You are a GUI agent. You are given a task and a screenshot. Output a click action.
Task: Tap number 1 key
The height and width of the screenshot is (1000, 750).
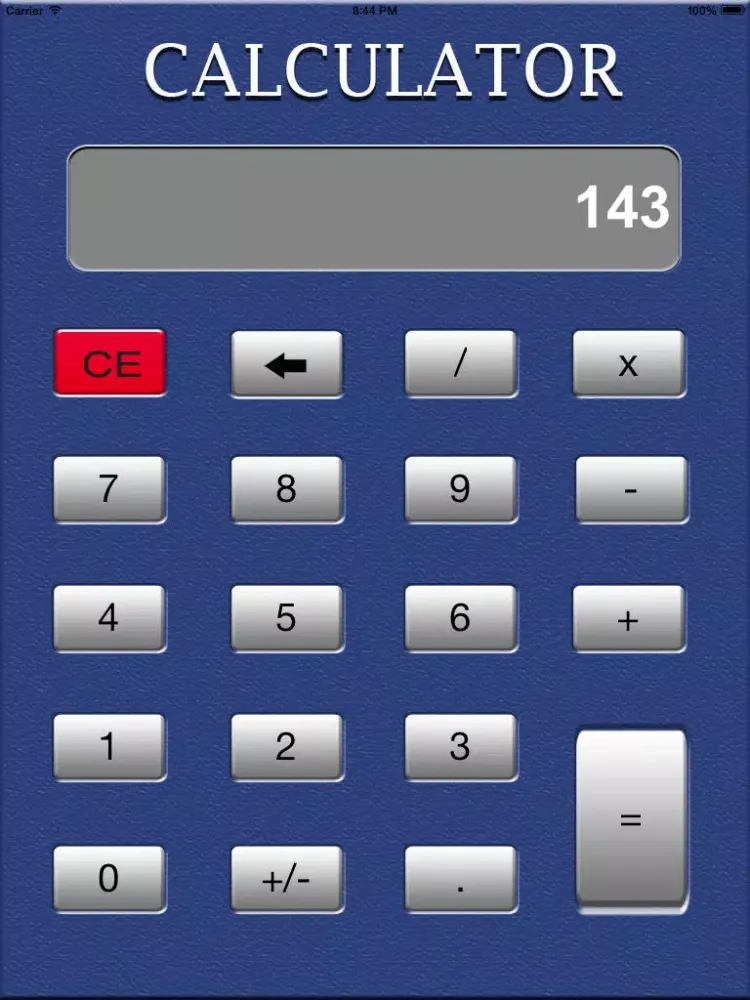110,747
